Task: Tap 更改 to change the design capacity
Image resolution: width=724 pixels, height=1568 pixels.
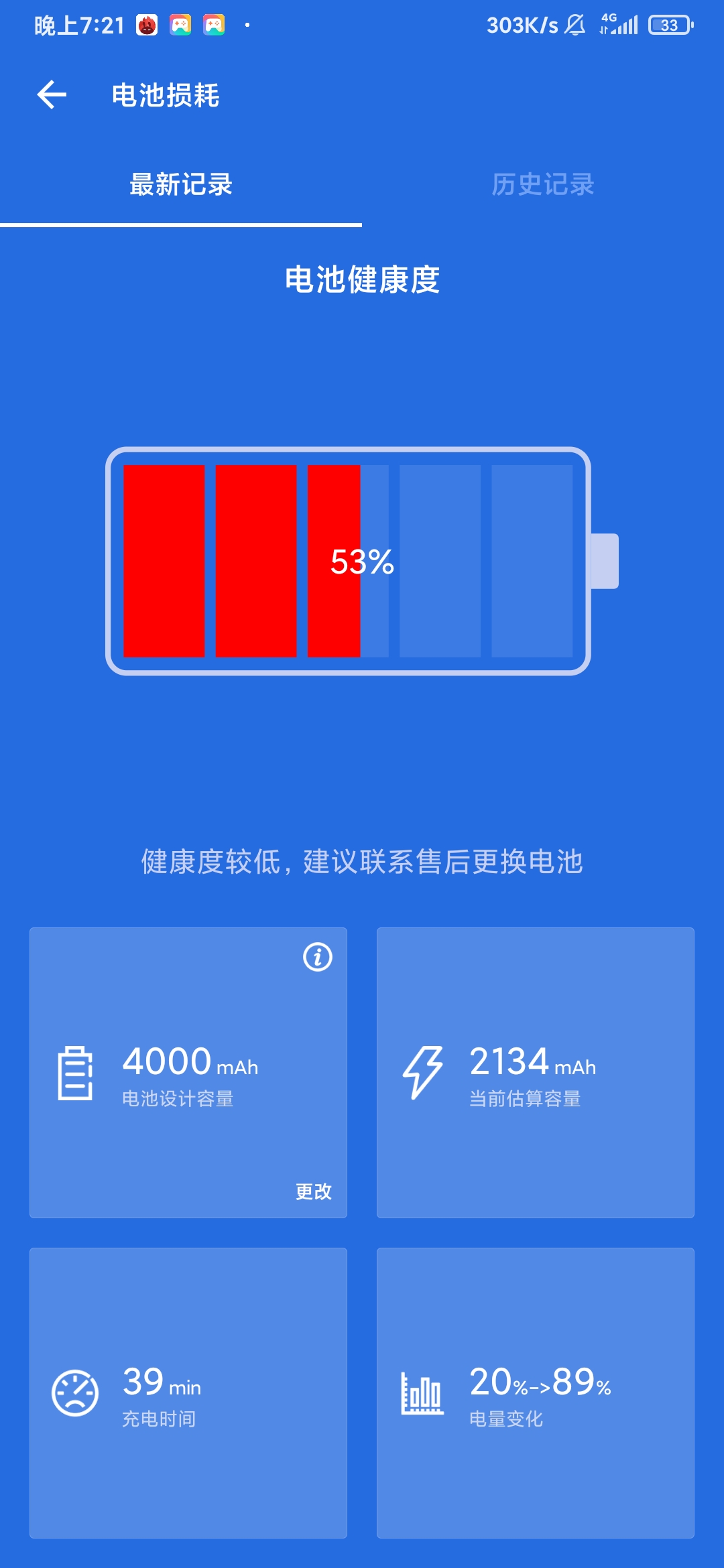Action: pyautogui.click(x=314, y=1191)
